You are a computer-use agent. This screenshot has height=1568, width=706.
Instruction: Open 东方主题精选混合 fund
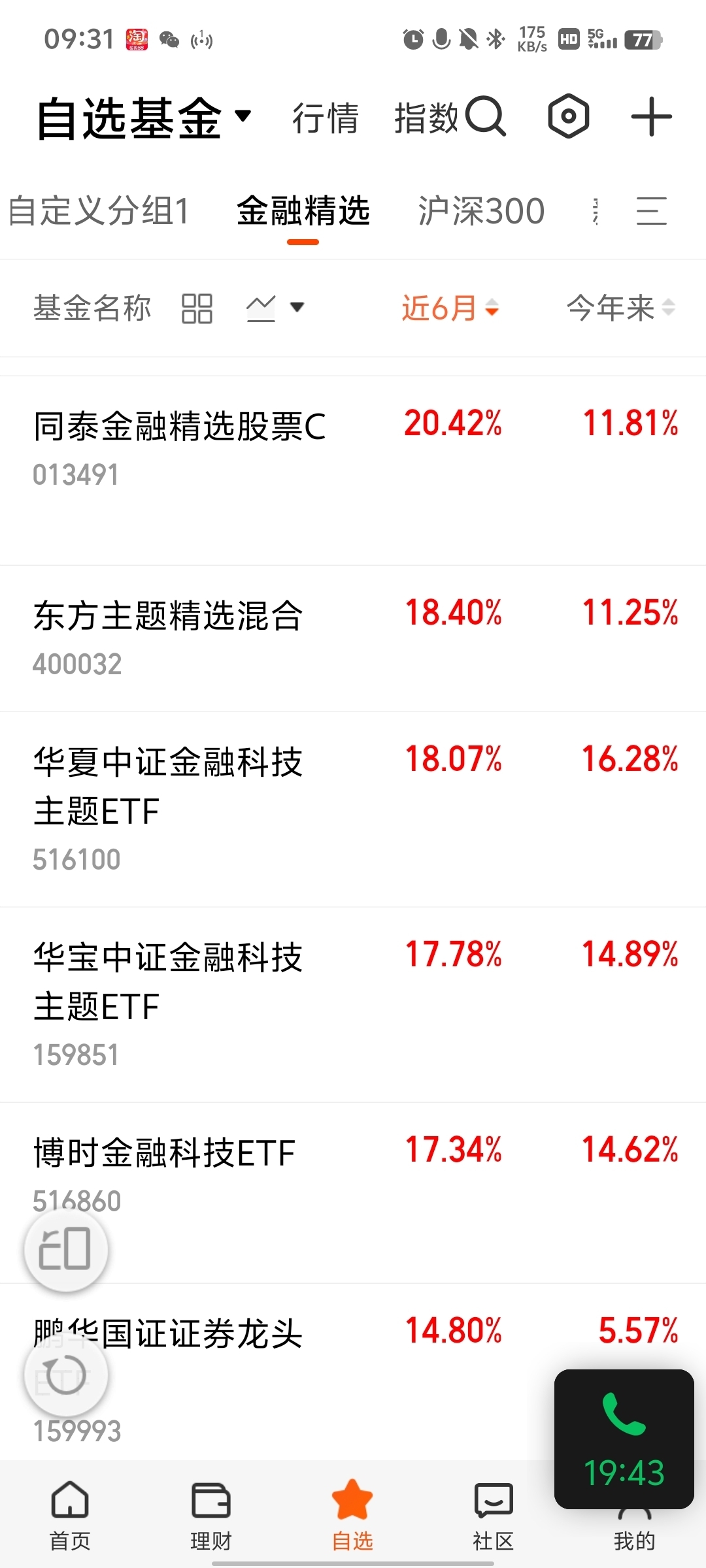tap(353, 638)
